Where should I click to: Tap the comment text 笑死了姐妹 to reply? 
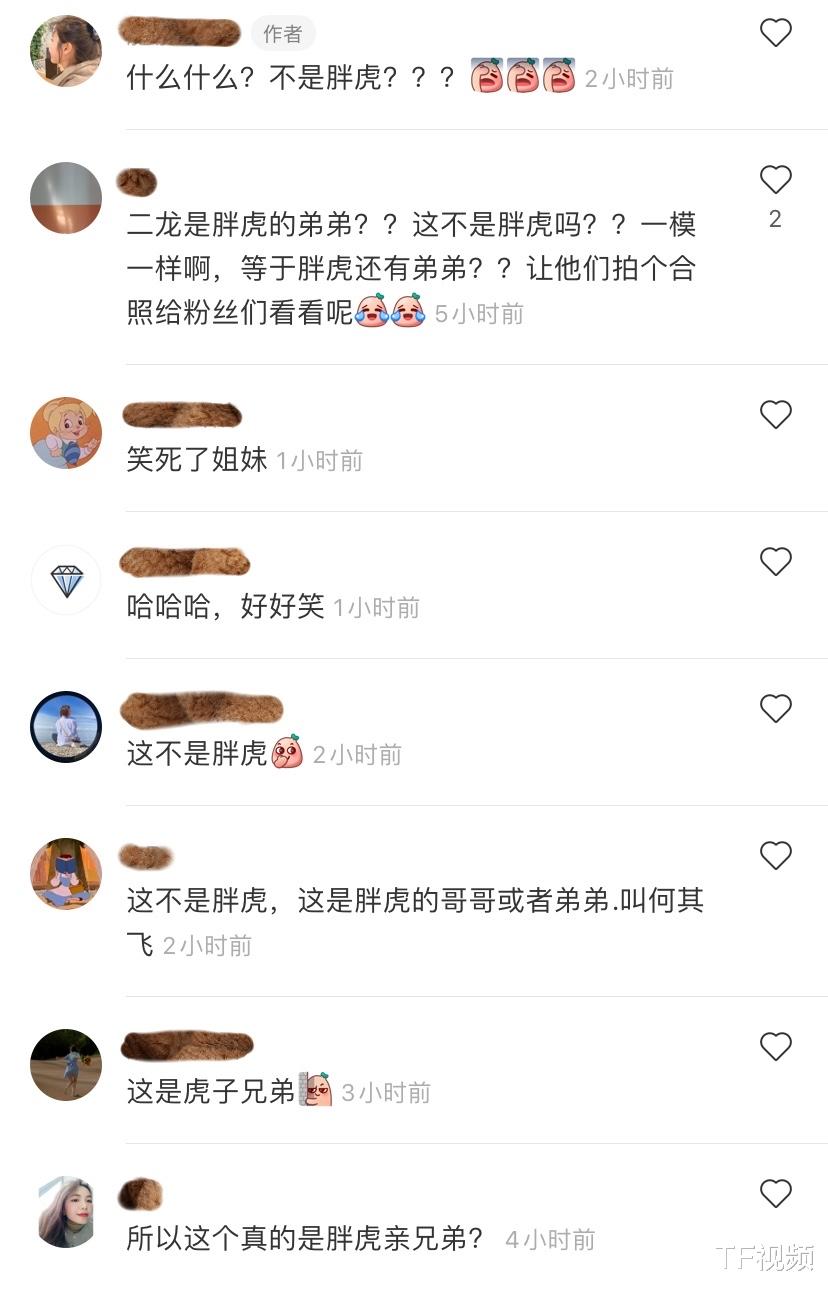(187, 461)
